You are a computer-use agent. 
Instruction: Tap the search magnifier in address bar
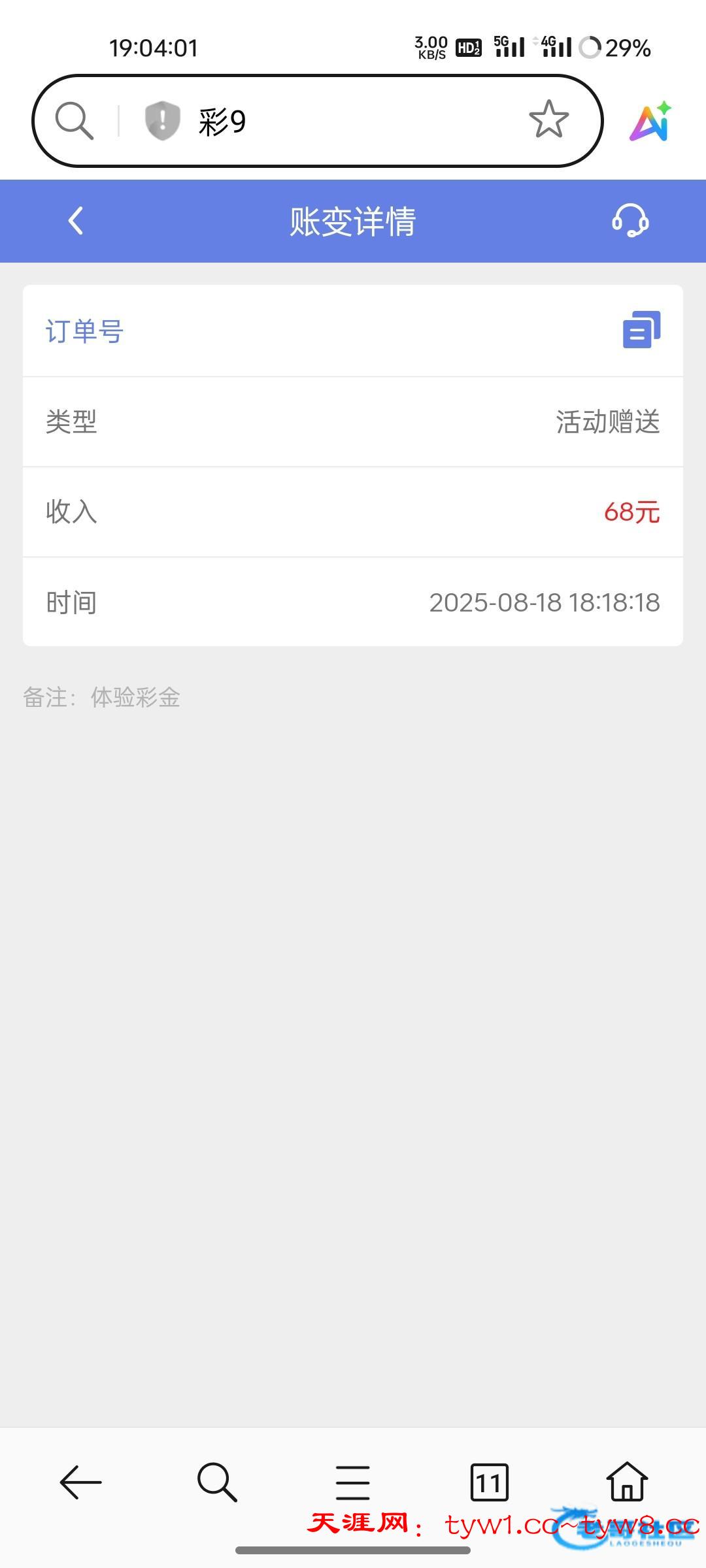point(74,121)
